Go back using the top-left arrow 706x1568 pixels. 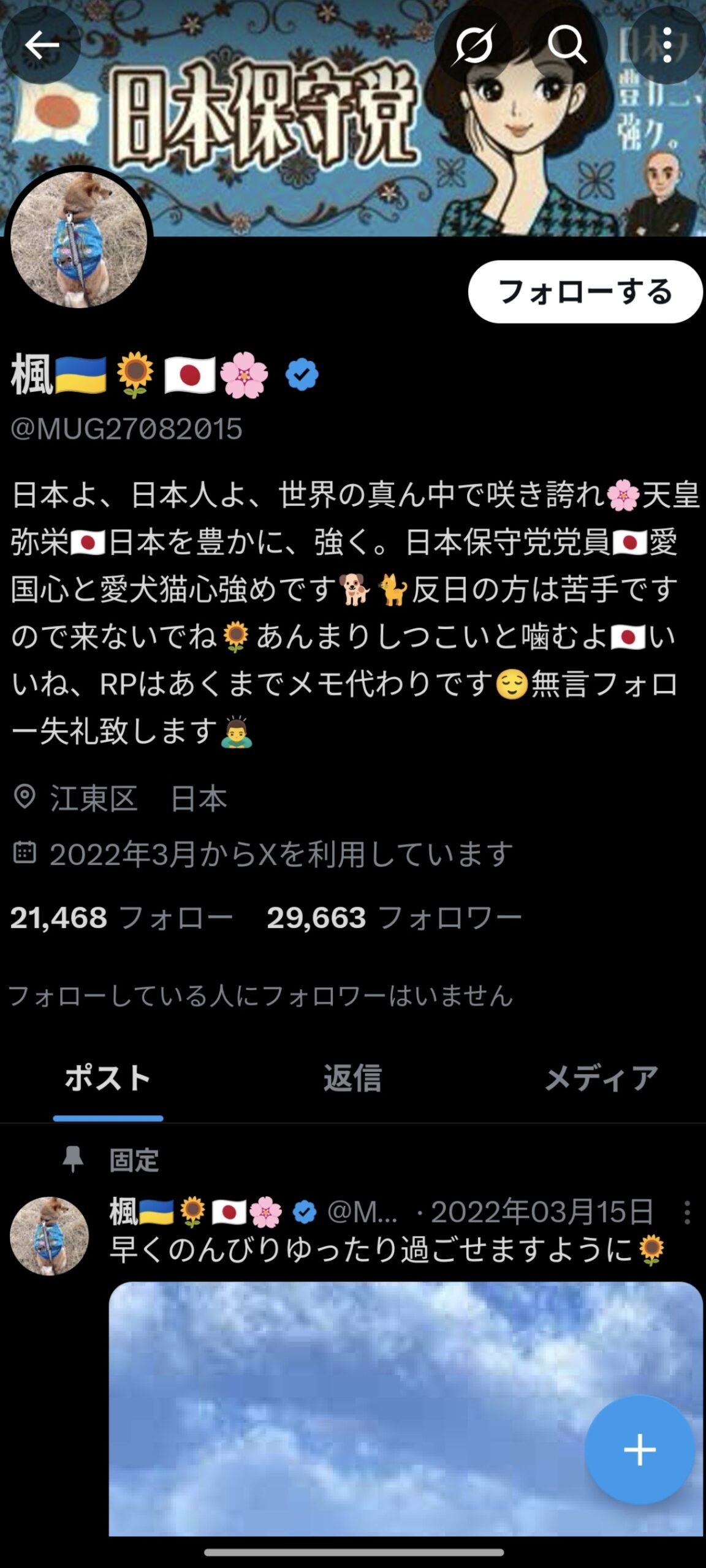41,45
